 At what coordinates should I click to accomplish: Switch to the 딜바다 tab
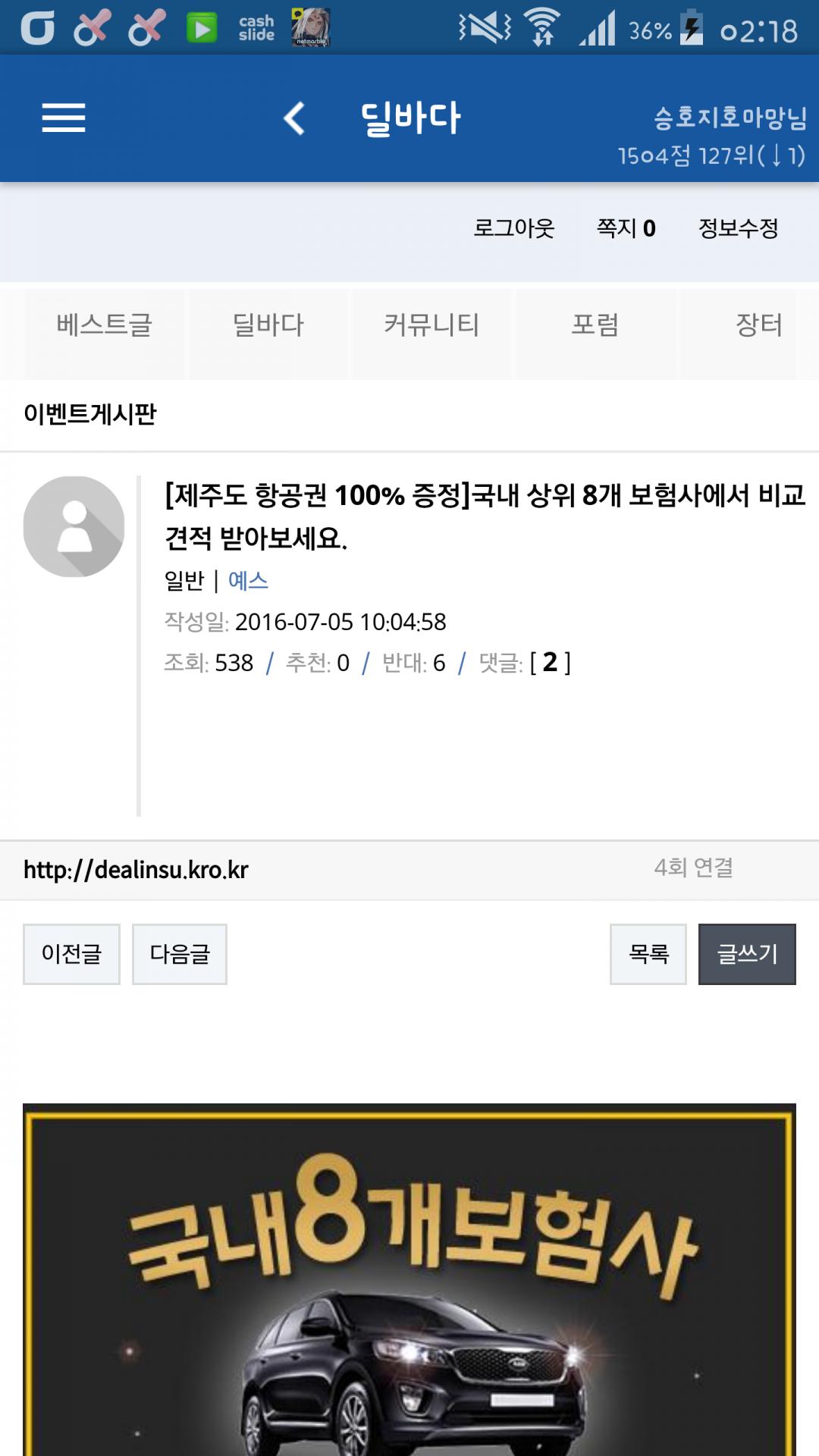(268, 326)
